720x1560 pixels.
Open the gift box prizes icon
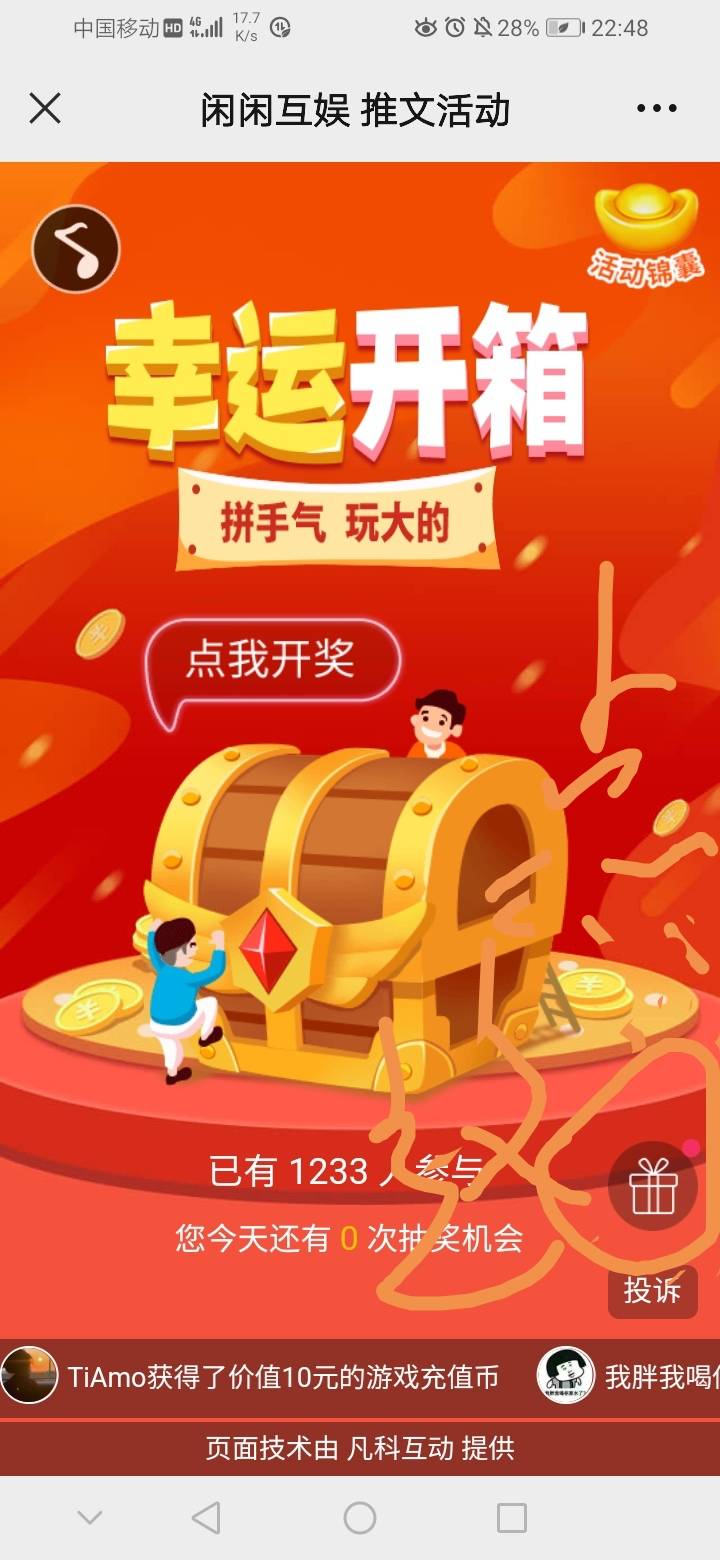tap(653, 1187)
